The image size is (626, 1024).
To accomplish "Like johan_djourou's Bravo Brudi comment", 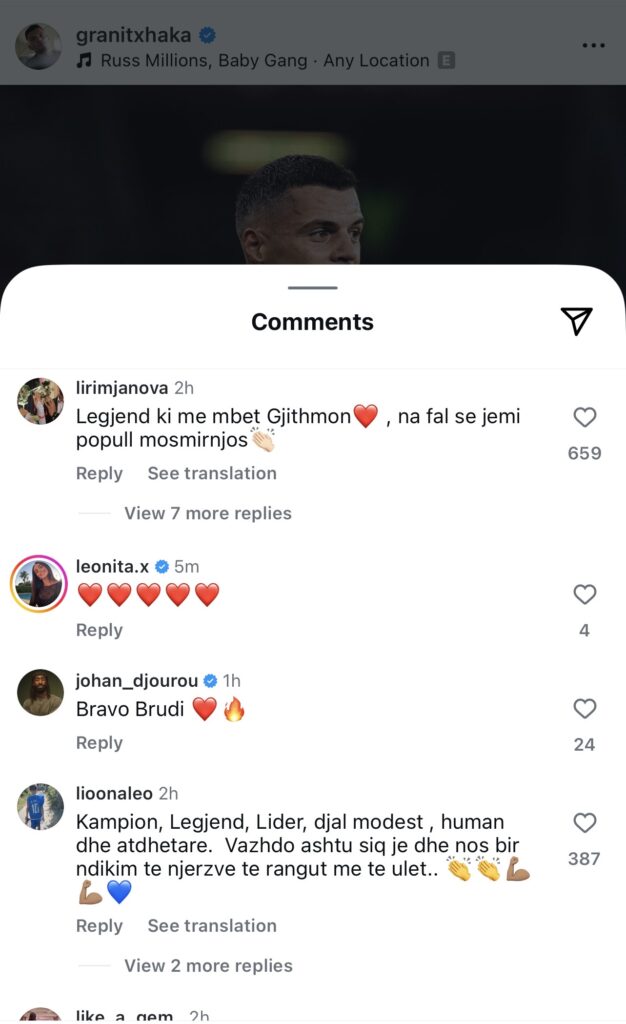I will (584, 709).
